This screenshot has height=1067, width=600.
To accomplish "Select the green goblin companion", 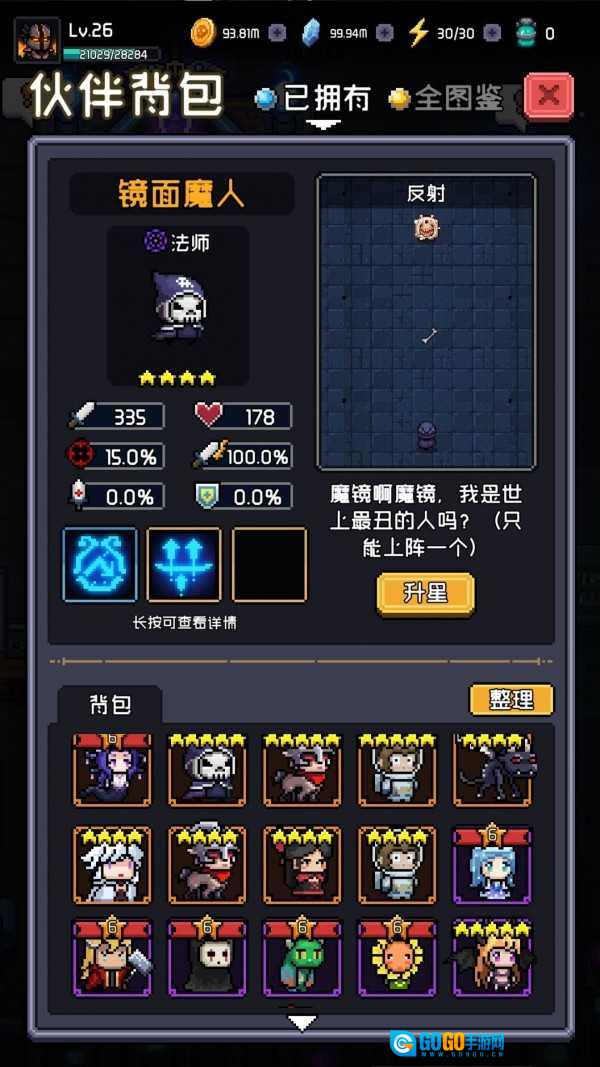I will (302, 958).
